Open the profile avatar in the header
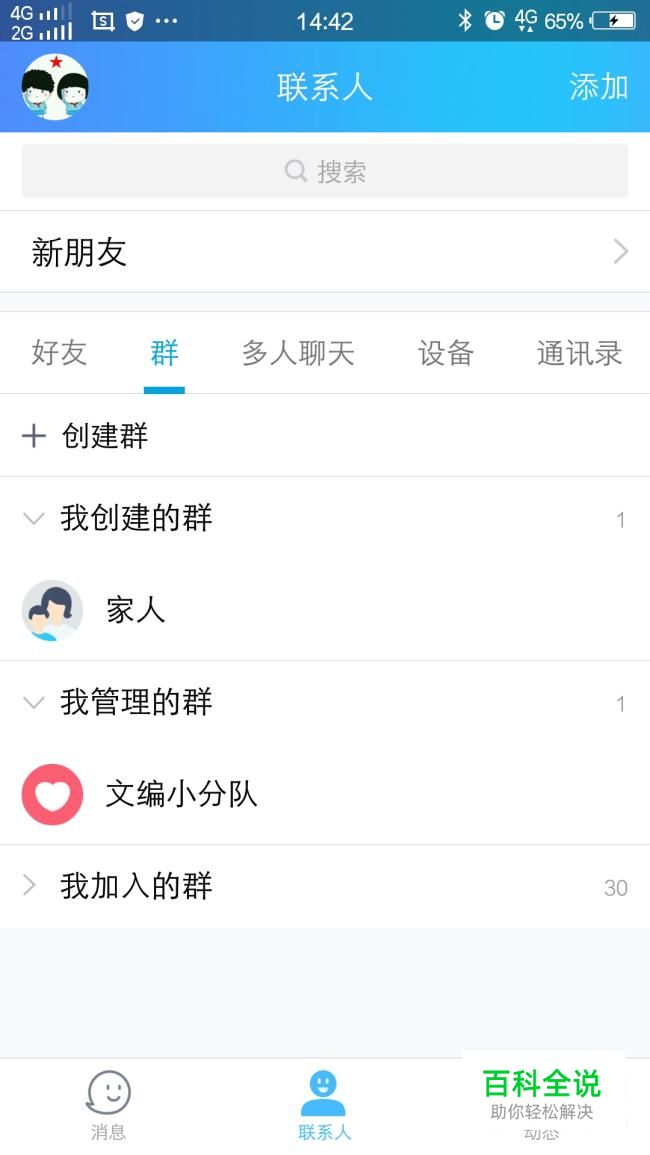This screenshot has height=1155, width=650. click(x=55, y=88)
